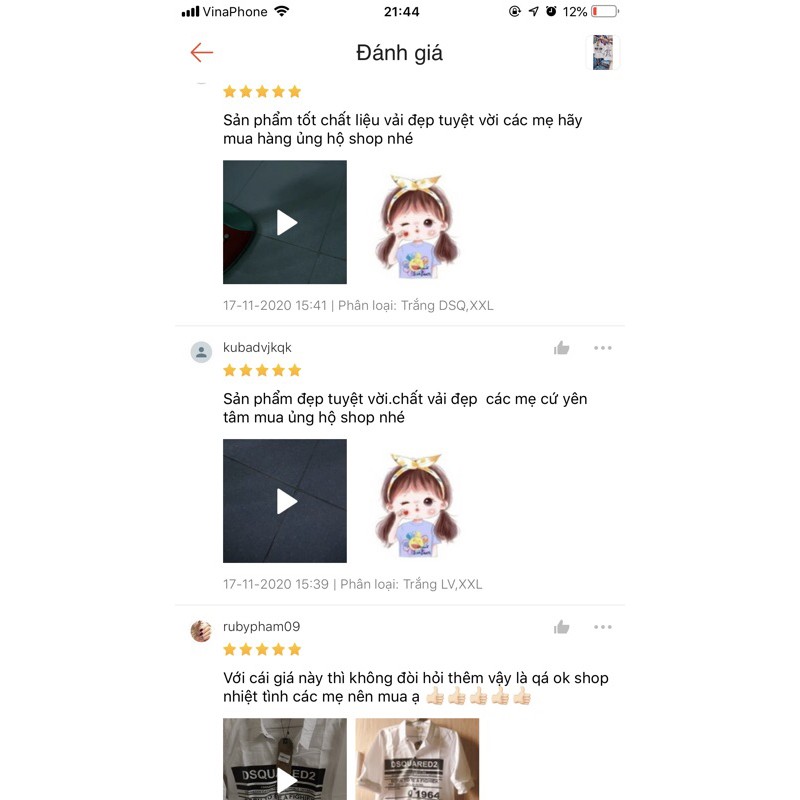Open the more options on kubadvjkqk's review
Image resolution: width=800 pixels, height=800 pixels.
coord(602,348)
